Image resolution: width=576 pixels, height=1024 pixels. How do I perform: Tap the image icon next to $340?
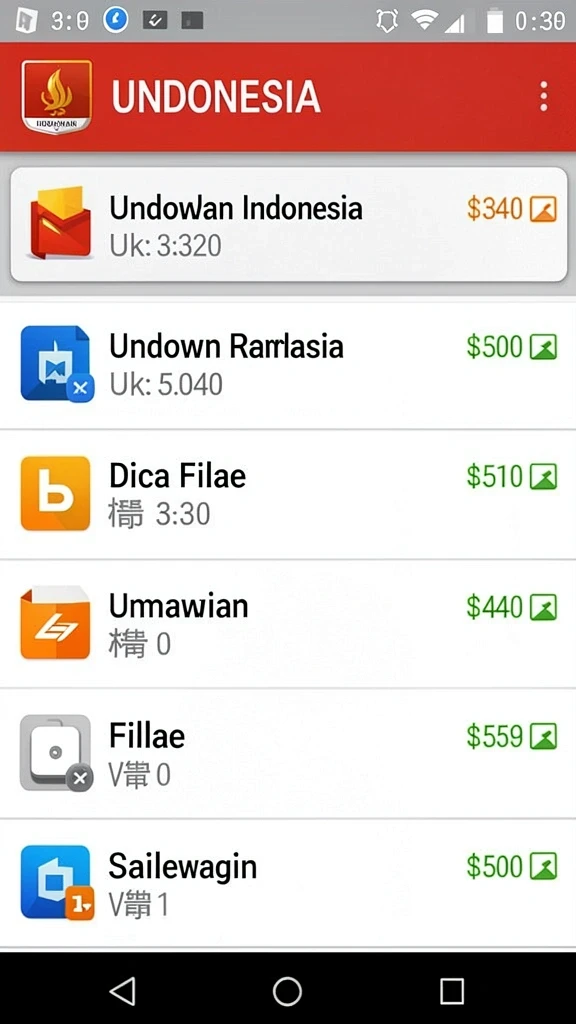(543, 210)
